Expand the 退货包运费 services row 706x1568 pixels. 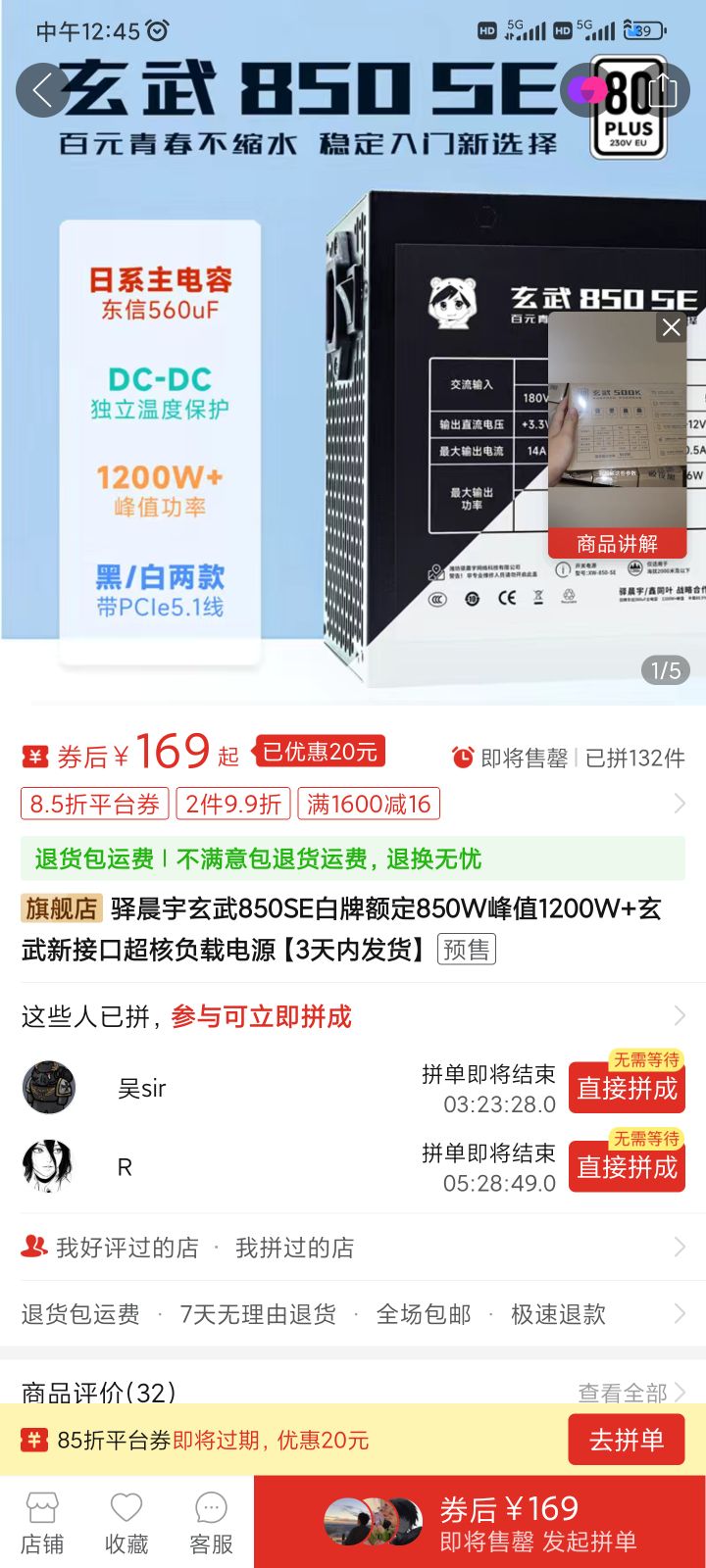tap(679, 1314)
